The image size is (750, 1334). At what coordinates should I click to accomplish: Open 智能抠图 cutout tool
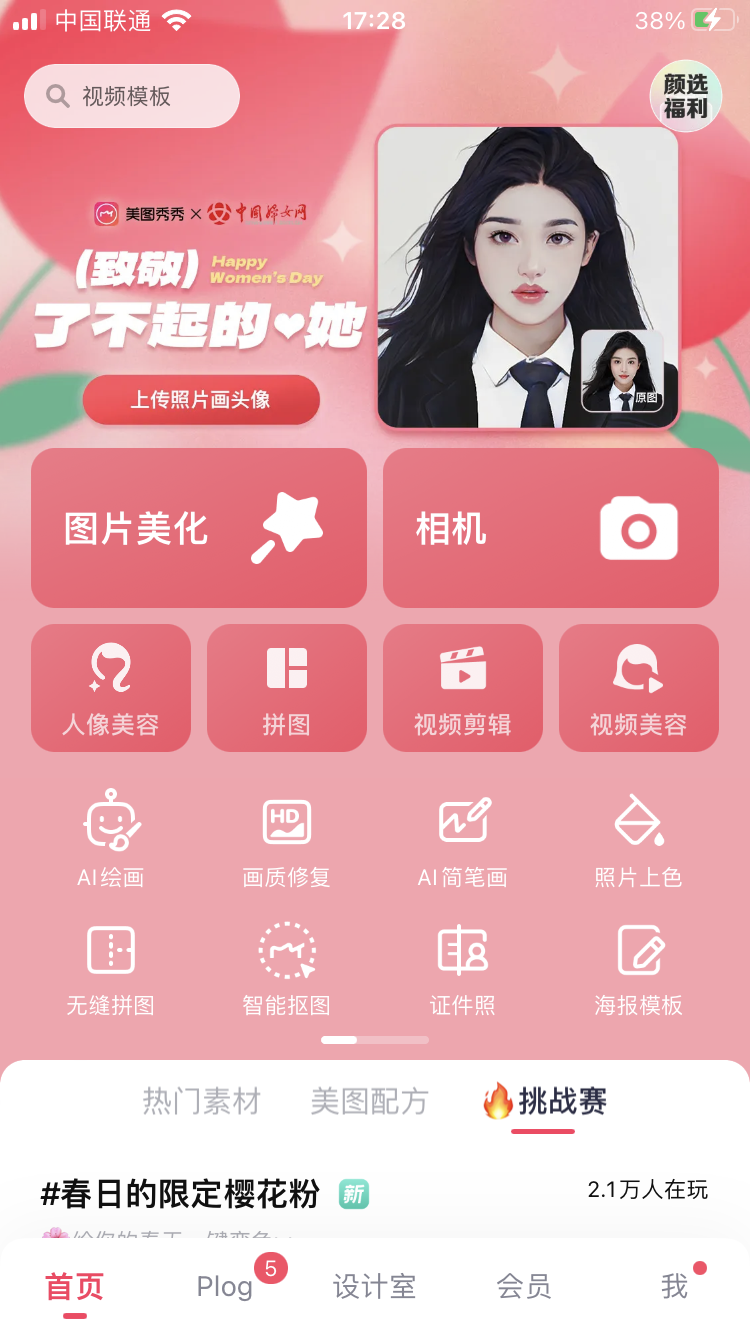click(287, 968)
